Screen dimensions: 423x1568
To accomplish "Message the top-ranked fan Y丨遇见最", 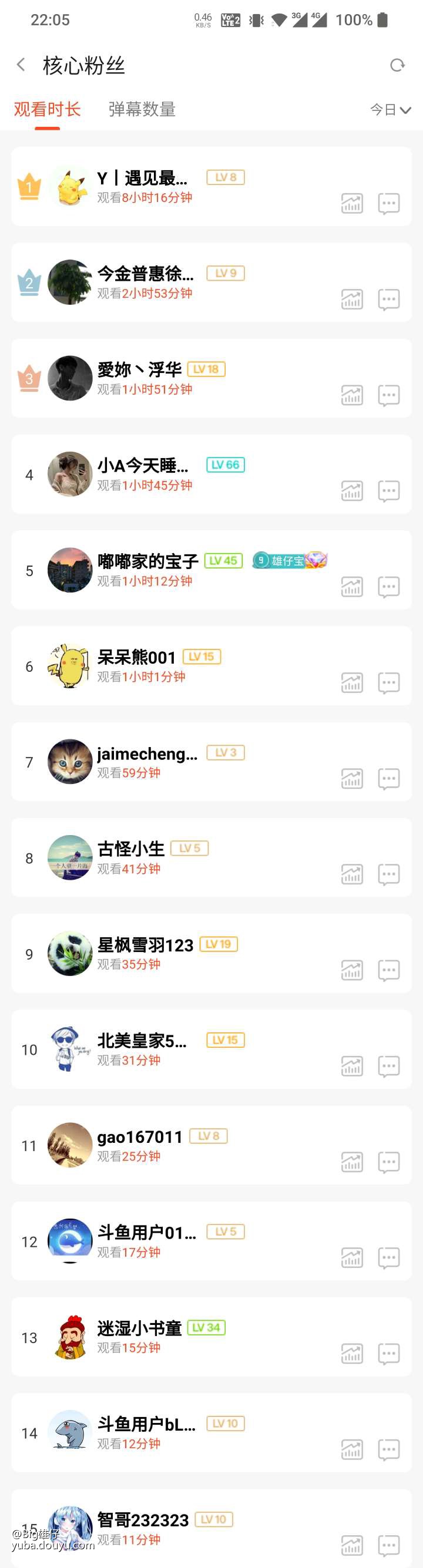I will [x=389, y=203].
